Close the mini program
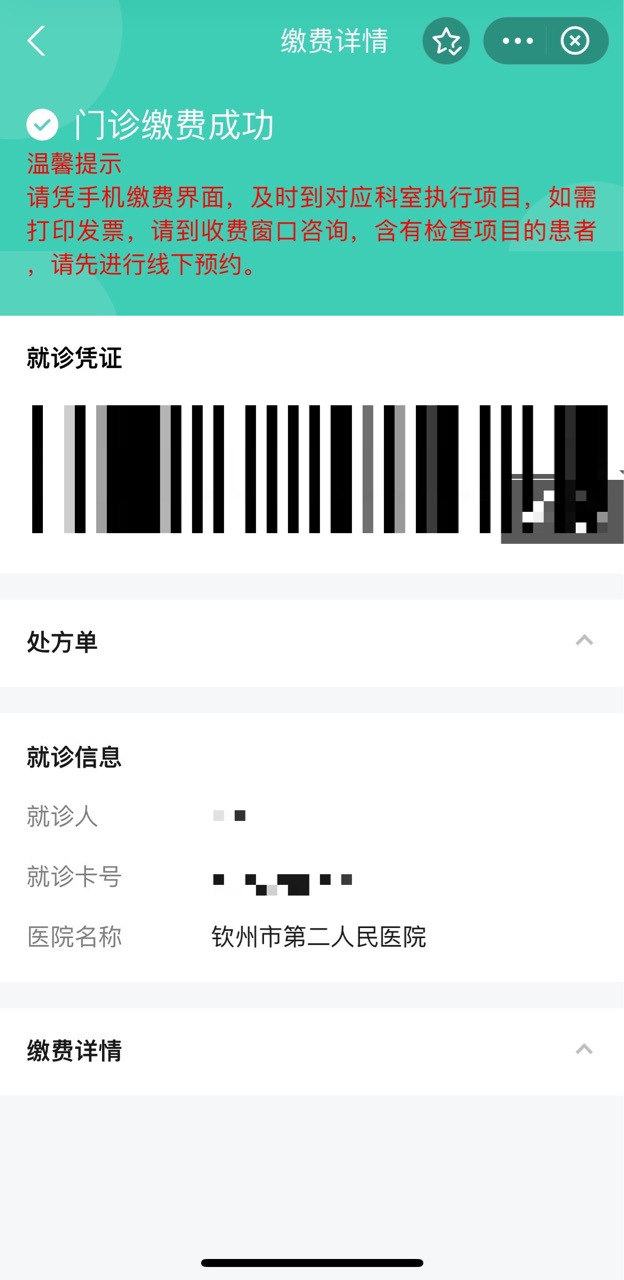Image resolution: width=624 pixels, height=1280 pixels. (x=575, y=41)
